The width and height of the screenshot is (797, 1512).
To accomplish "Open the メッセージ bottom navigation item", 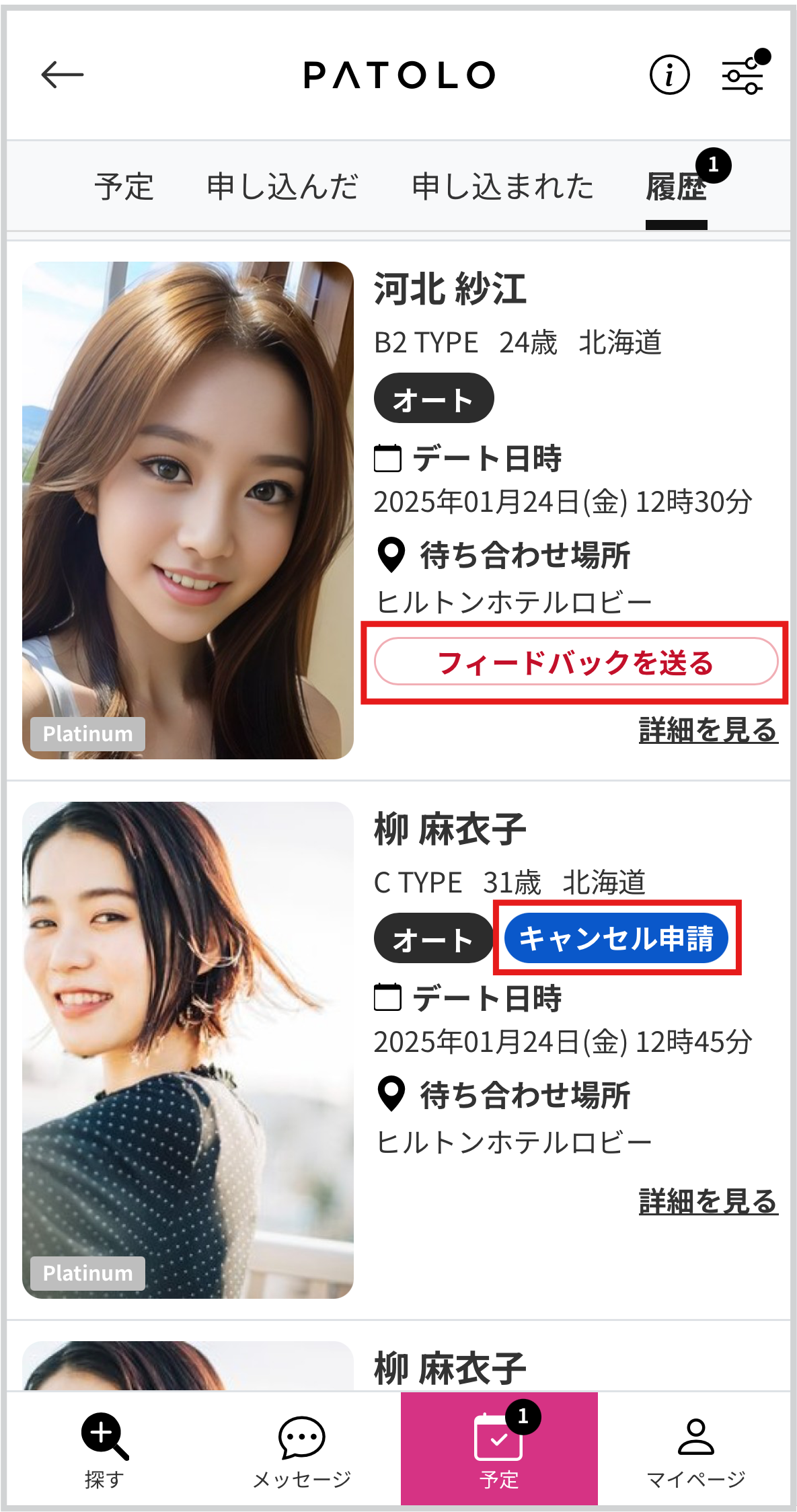I will (x=302, y=1449).
